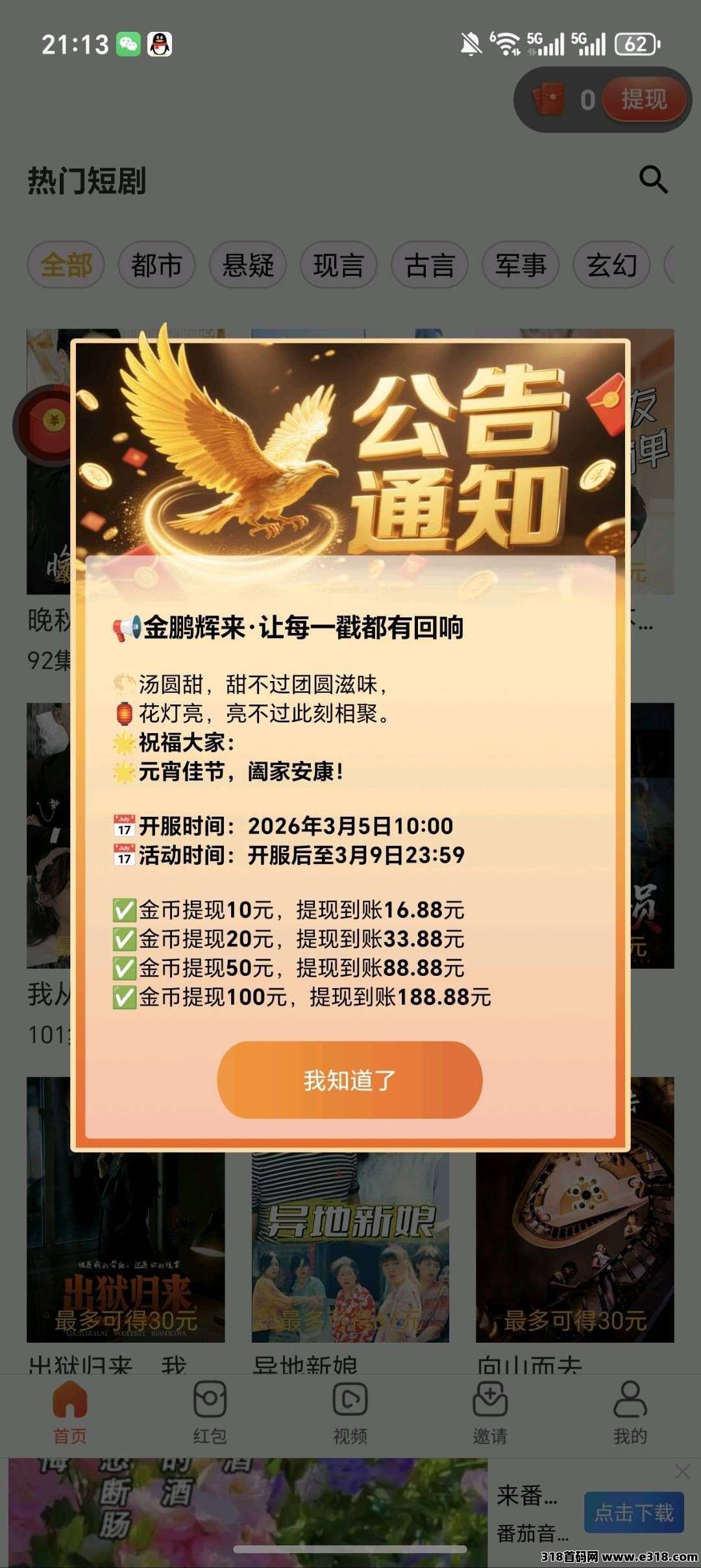701x1568 pixels.
Task: Select the 全部 category chip
Action: pos(66,265)
